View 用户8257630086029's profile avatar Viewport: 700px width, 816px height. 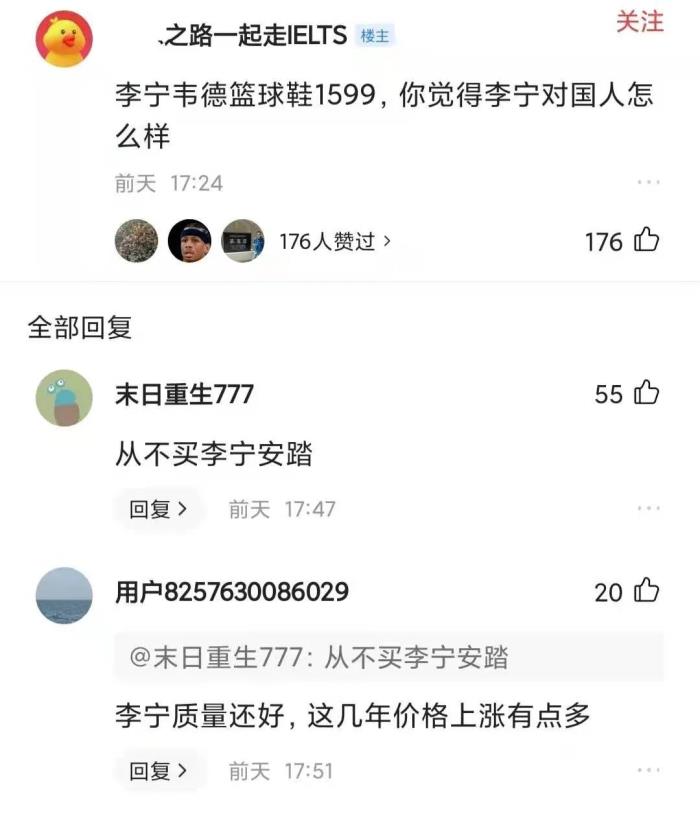click(64, 596)
